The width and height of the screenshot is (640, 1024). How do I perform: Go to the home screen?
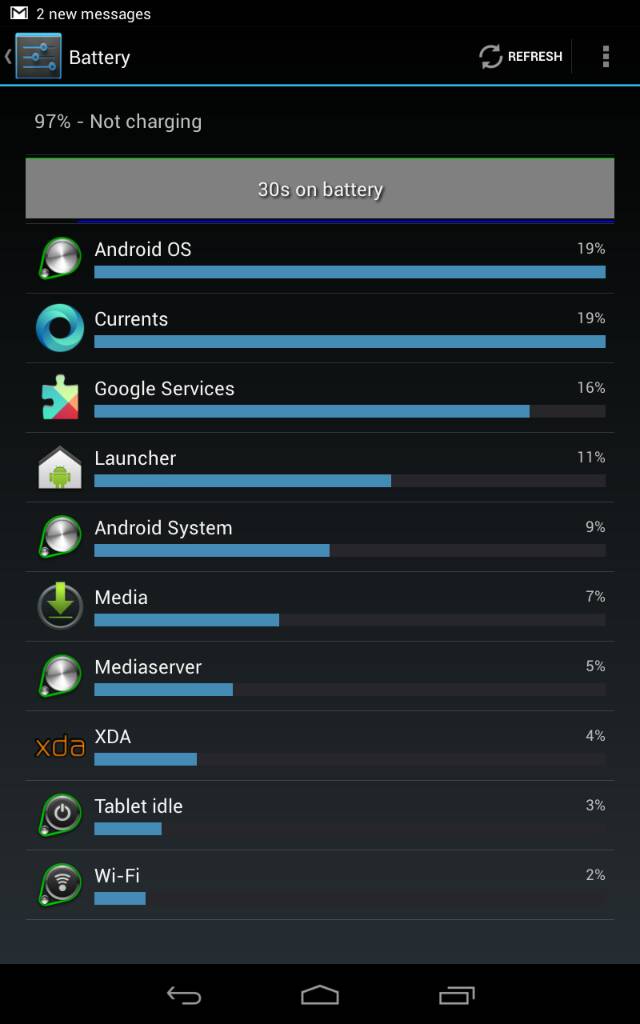320,995
